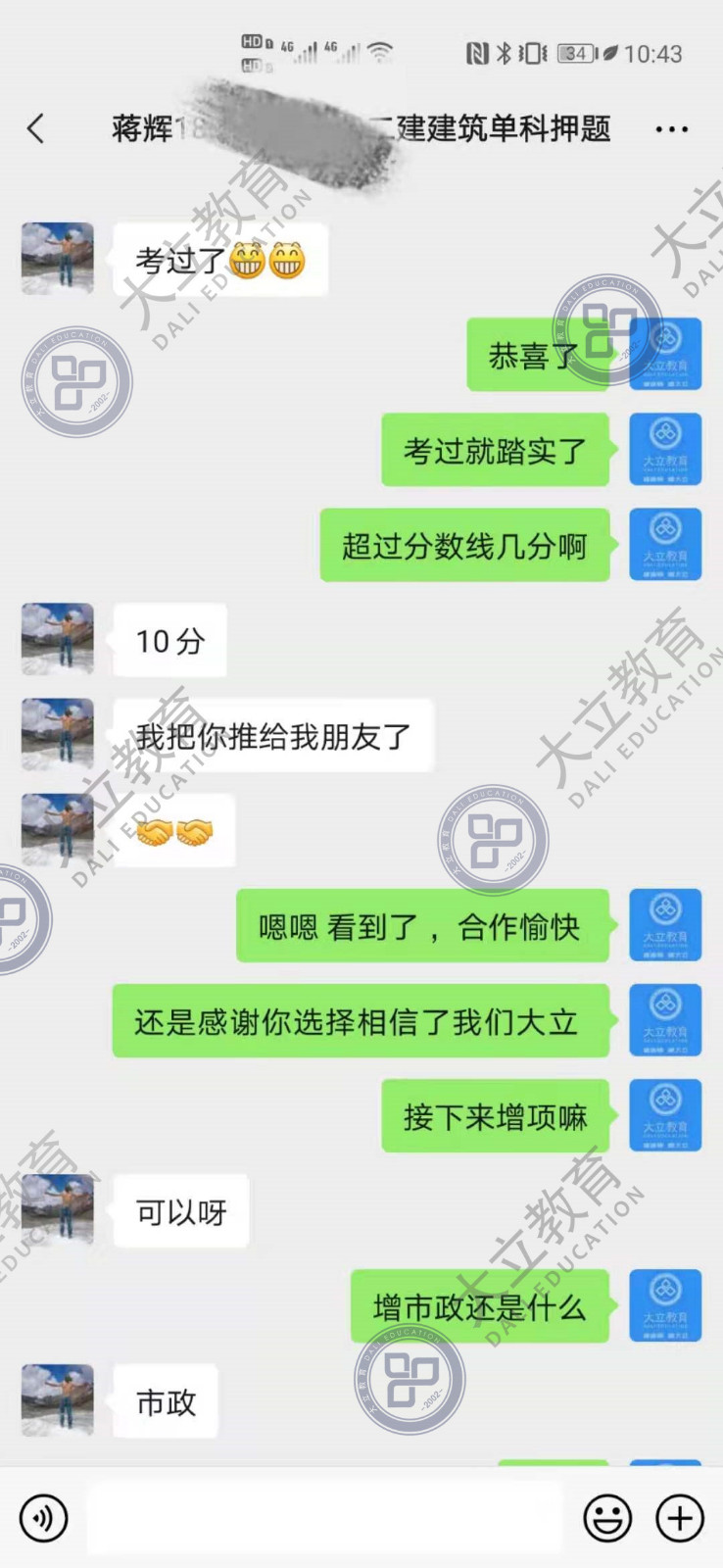This screenshot has width=723, height=1568.
Task: Open Dali avatar next to 恭喜了
Action: click(665, 354)
